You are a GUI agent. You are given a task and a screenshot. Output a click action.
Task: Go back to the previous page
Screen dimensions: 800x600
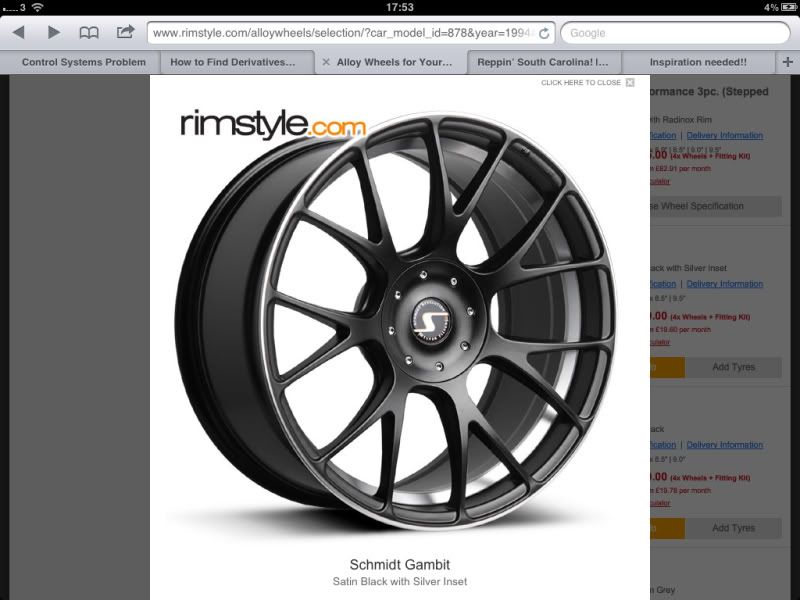click(18, 33)
